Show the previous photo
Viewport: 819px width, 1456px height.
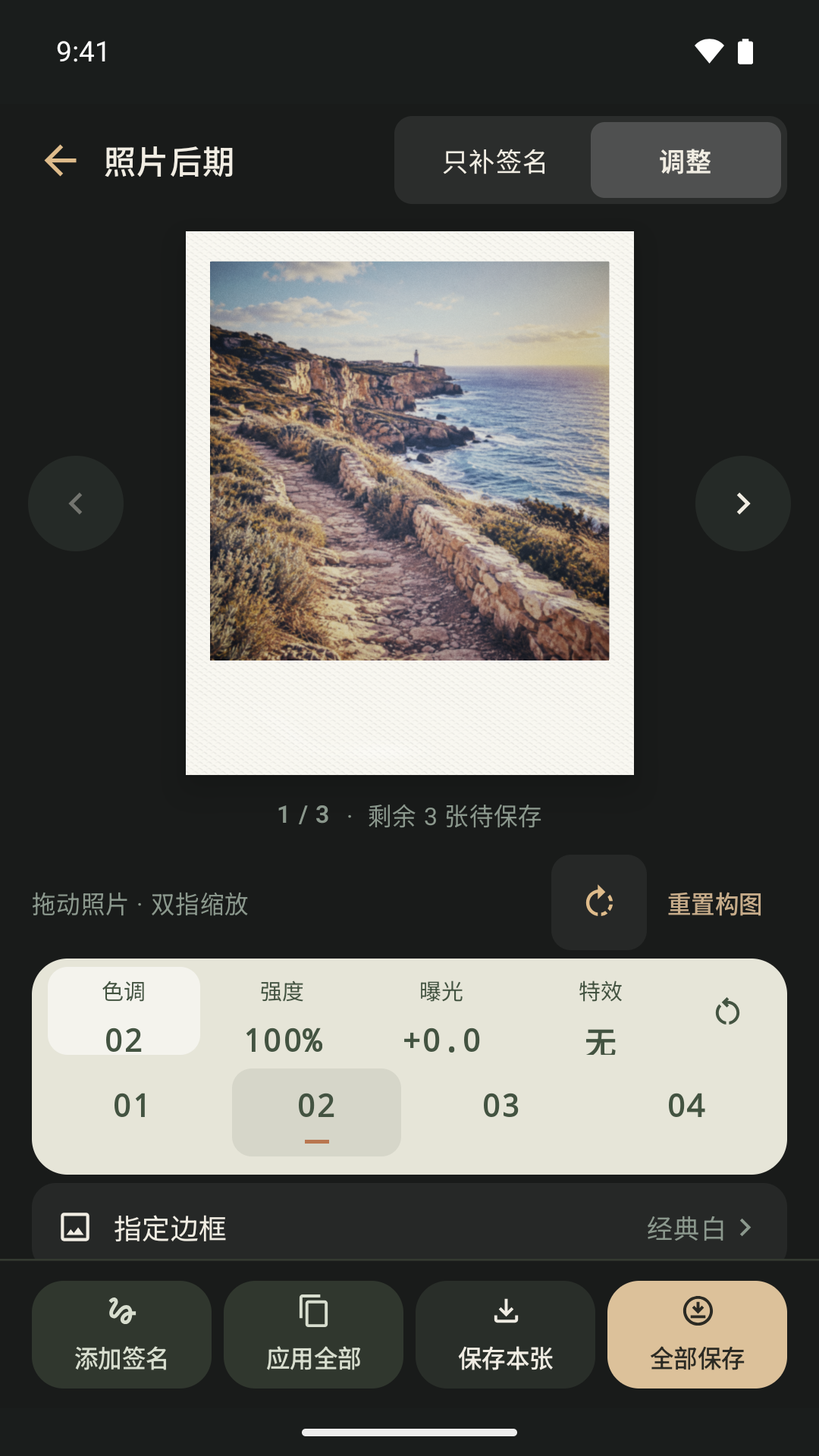pos(76,504)
